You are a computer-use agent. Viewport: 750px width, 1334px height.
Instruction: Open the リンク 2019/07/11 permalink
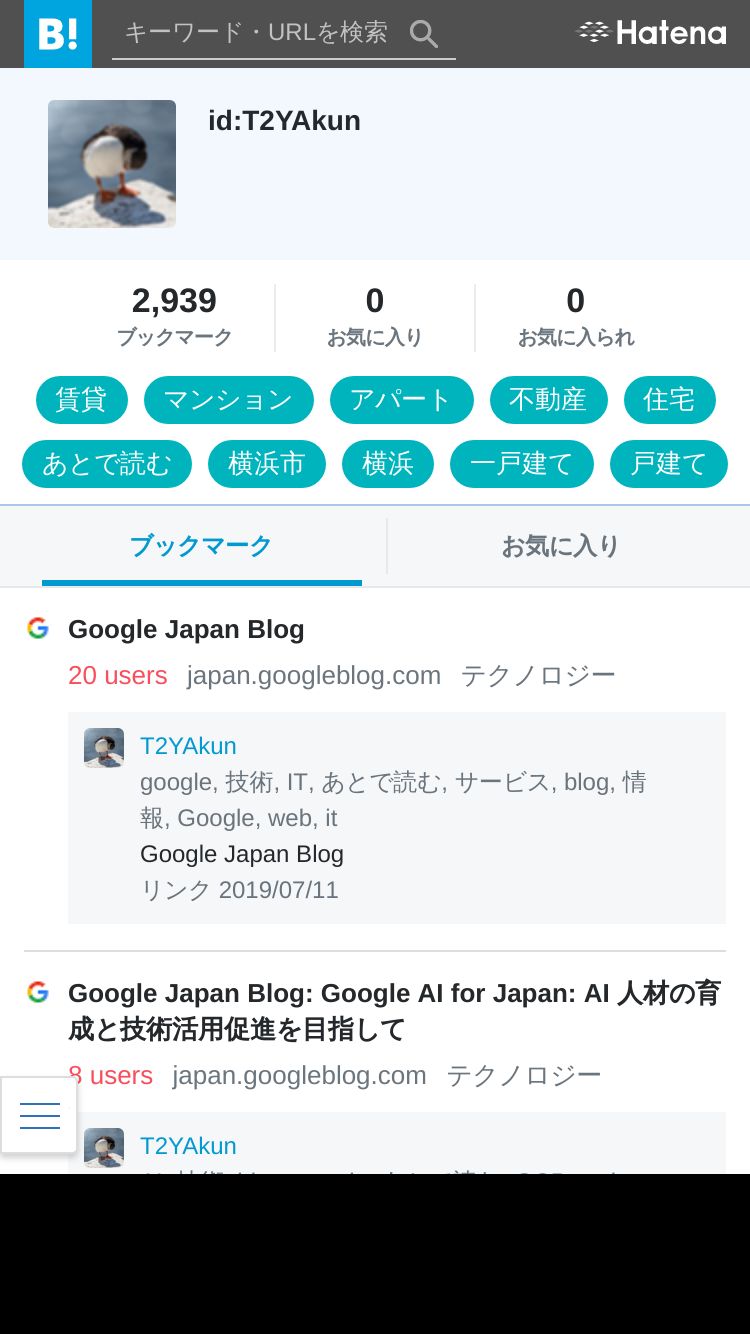(239, 890)
